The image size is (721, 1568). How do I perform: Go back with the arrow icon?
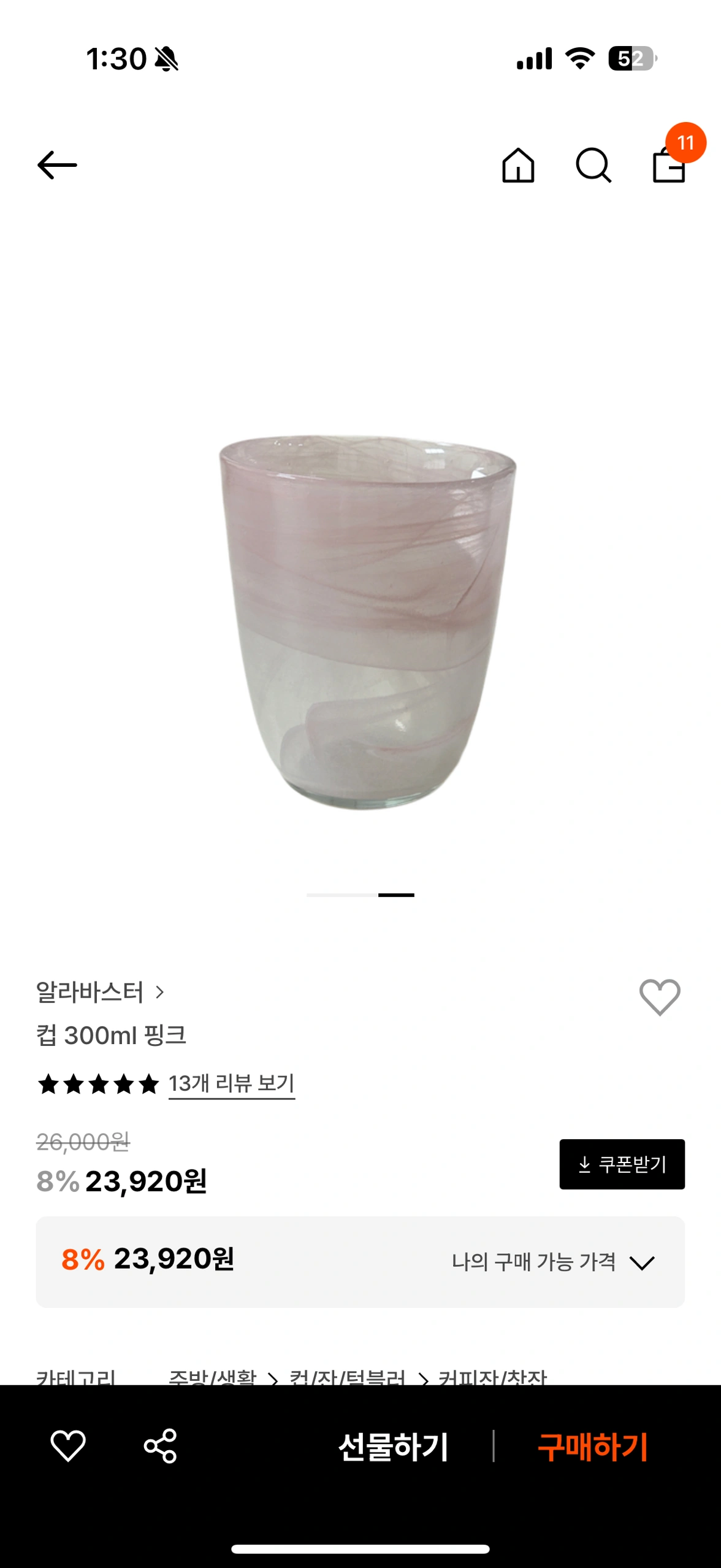coord(57,165)
